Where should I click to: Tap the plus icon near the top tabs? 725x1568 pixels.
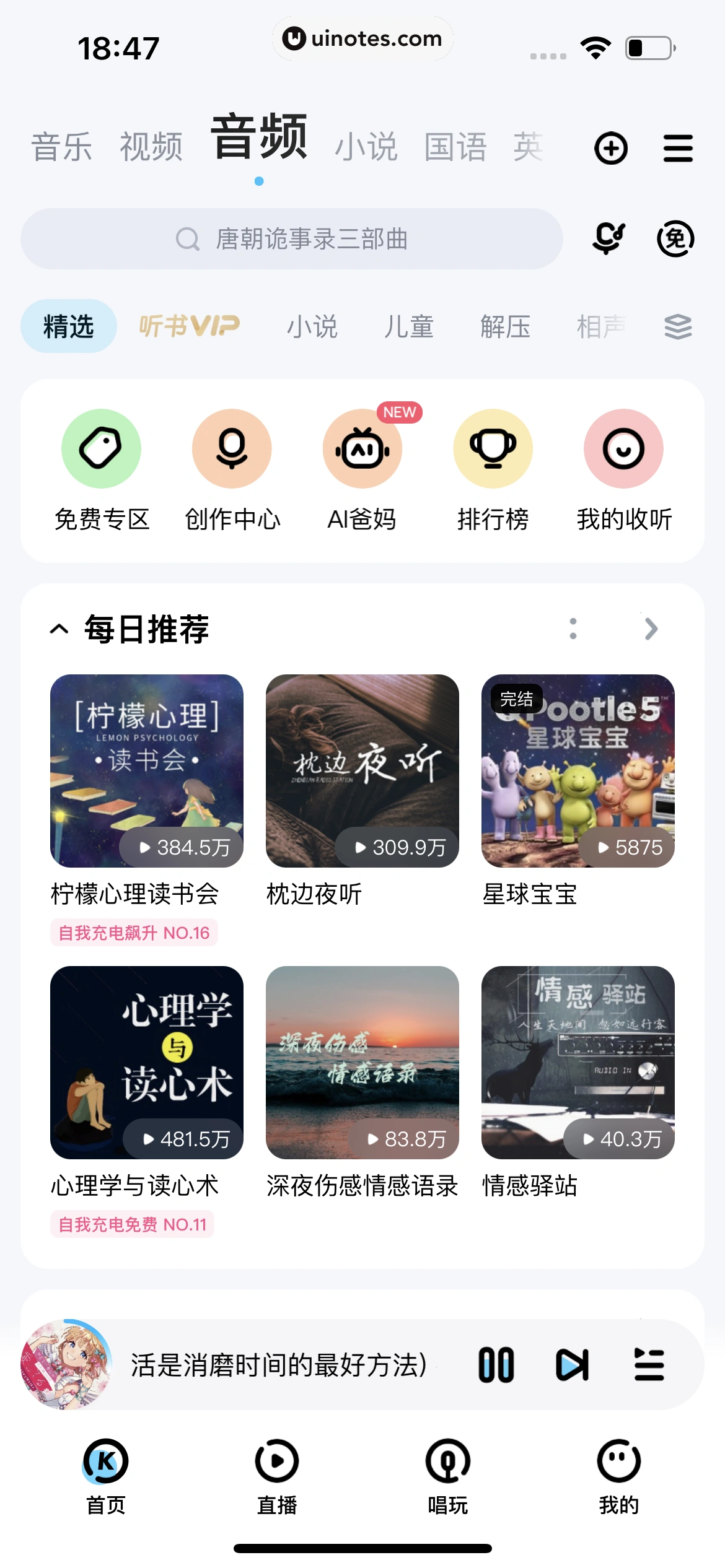(x=610, y=149)
